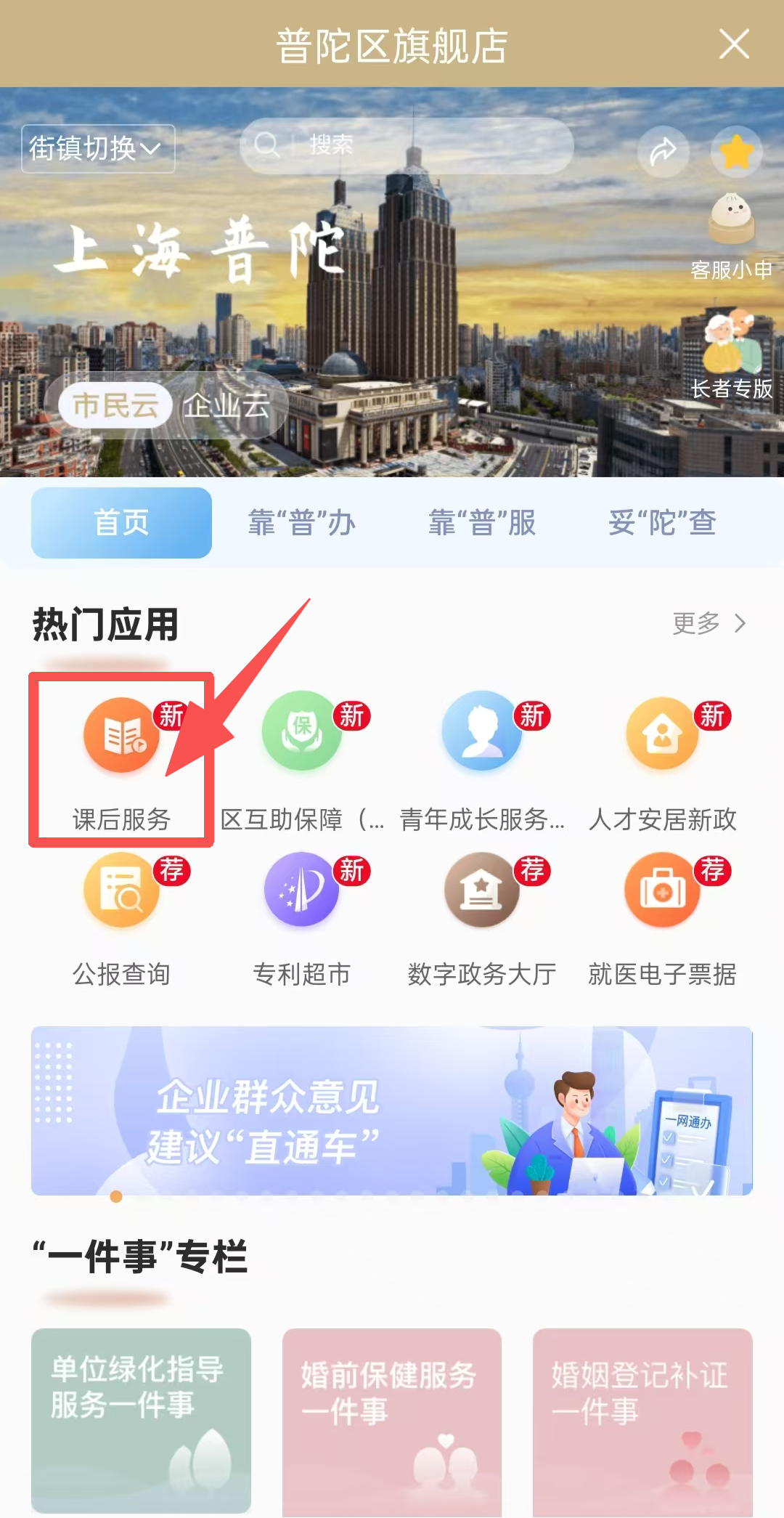Share this page via arrow icon
The image size is (784, 1518).
(x=663, y=152)
